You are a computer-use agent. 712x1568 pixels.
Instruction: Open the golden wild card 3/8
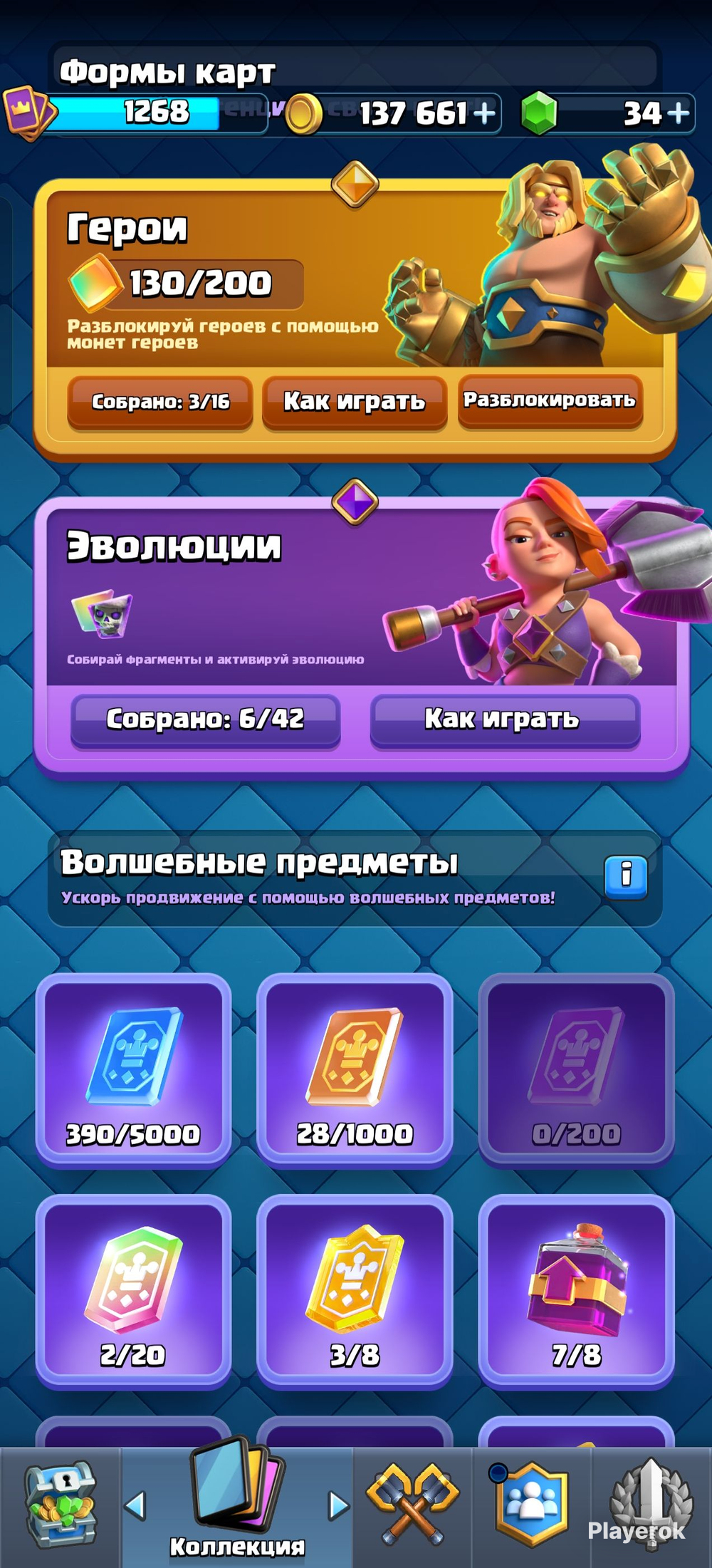355,1291
